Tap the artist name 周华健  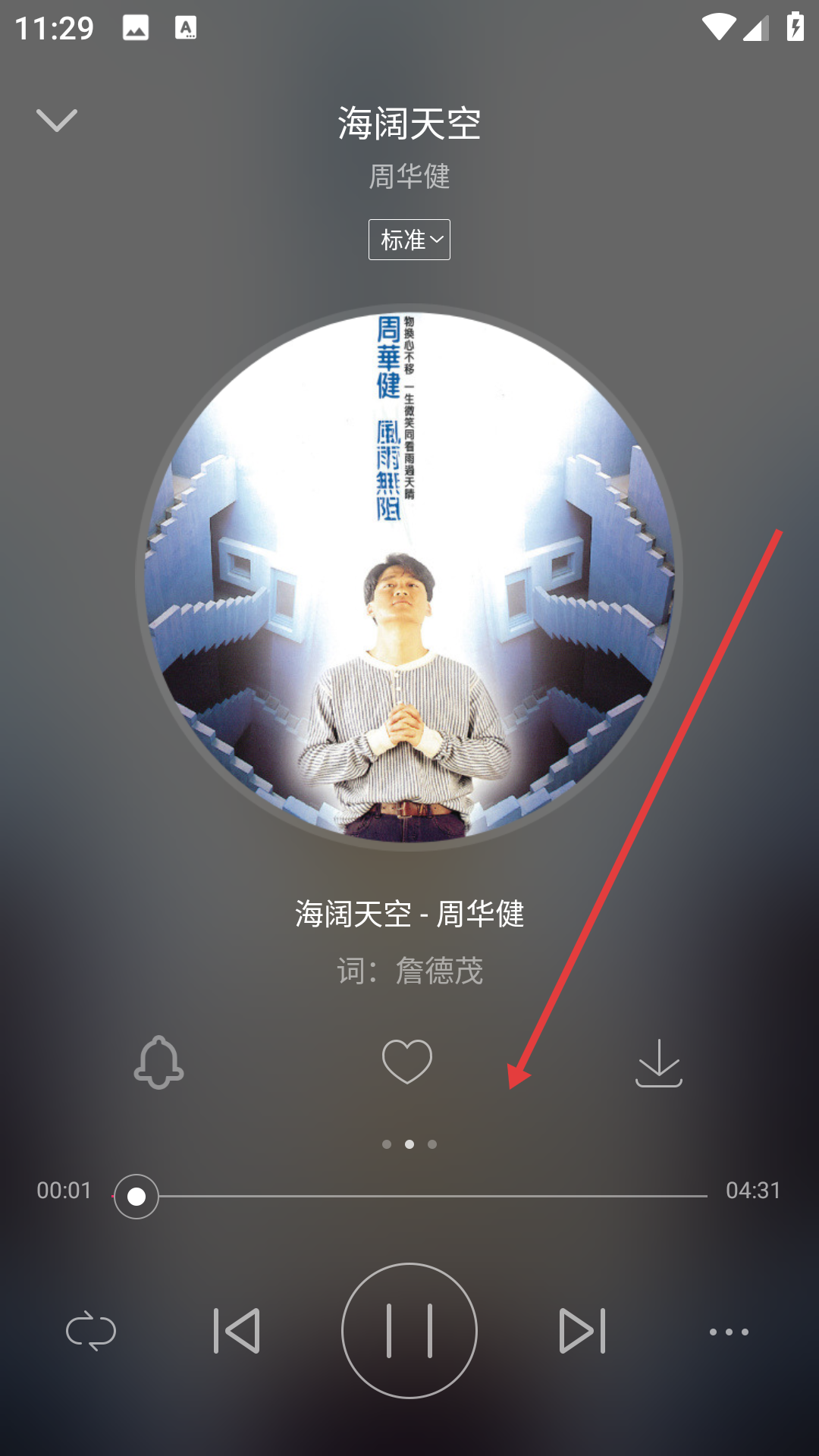(x=409, y=177)
